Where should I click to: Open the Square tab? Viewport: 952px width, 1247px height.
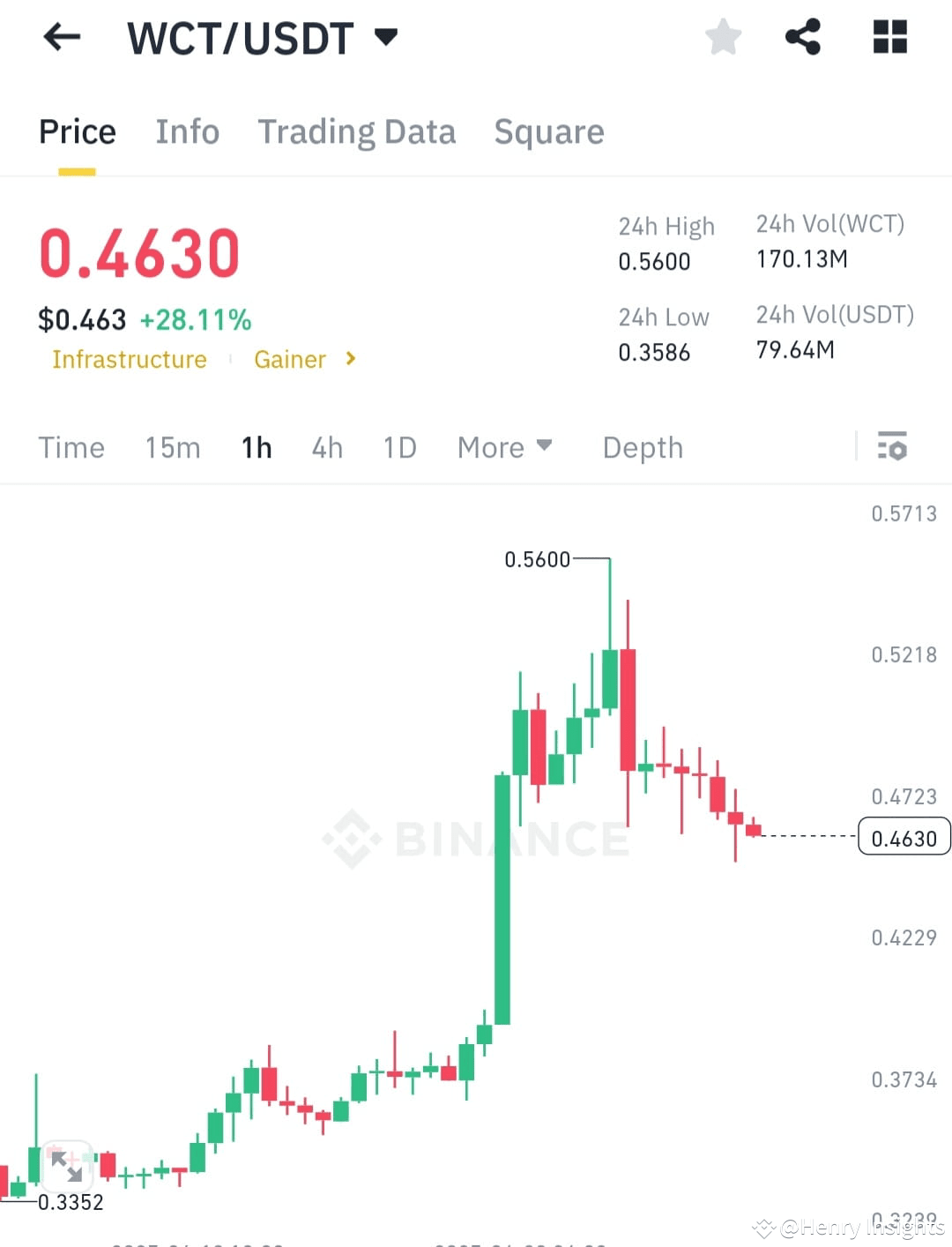549,132
